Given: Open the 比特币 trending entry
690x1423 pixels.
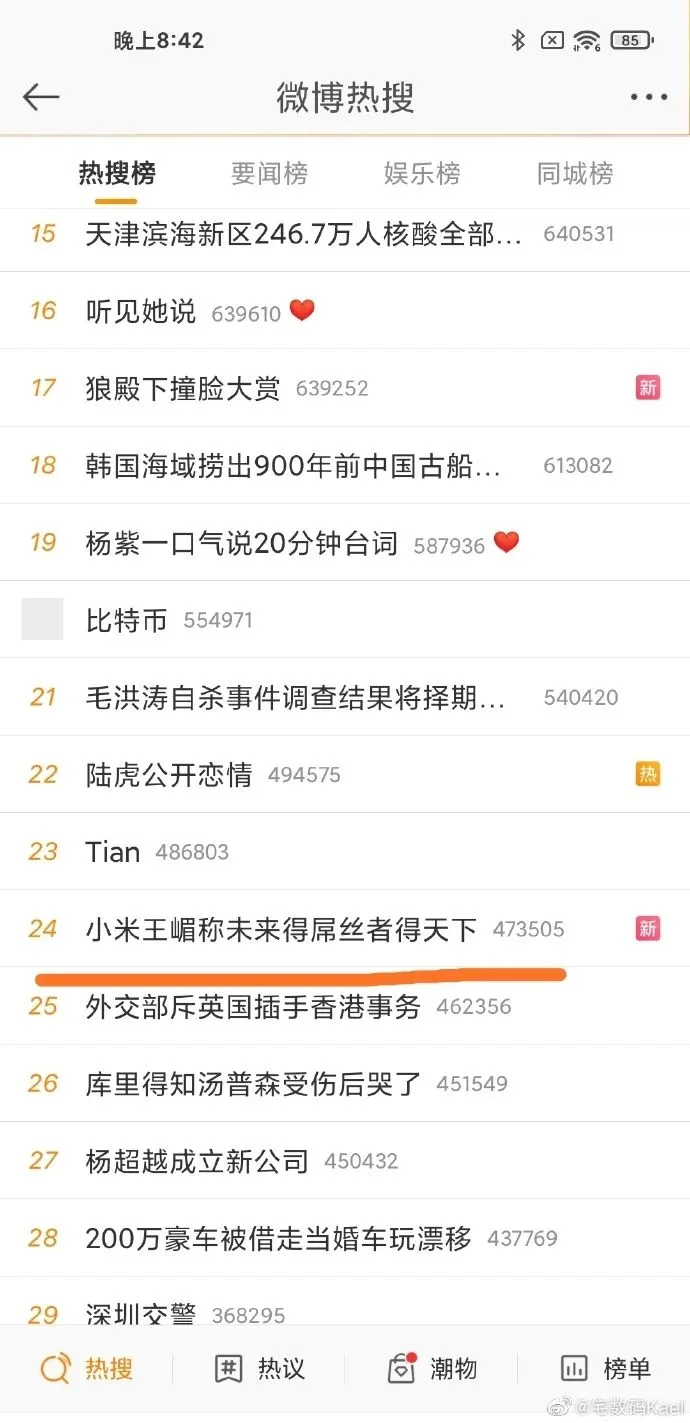Looking at the screenshot, I should [x=345, y=620].
